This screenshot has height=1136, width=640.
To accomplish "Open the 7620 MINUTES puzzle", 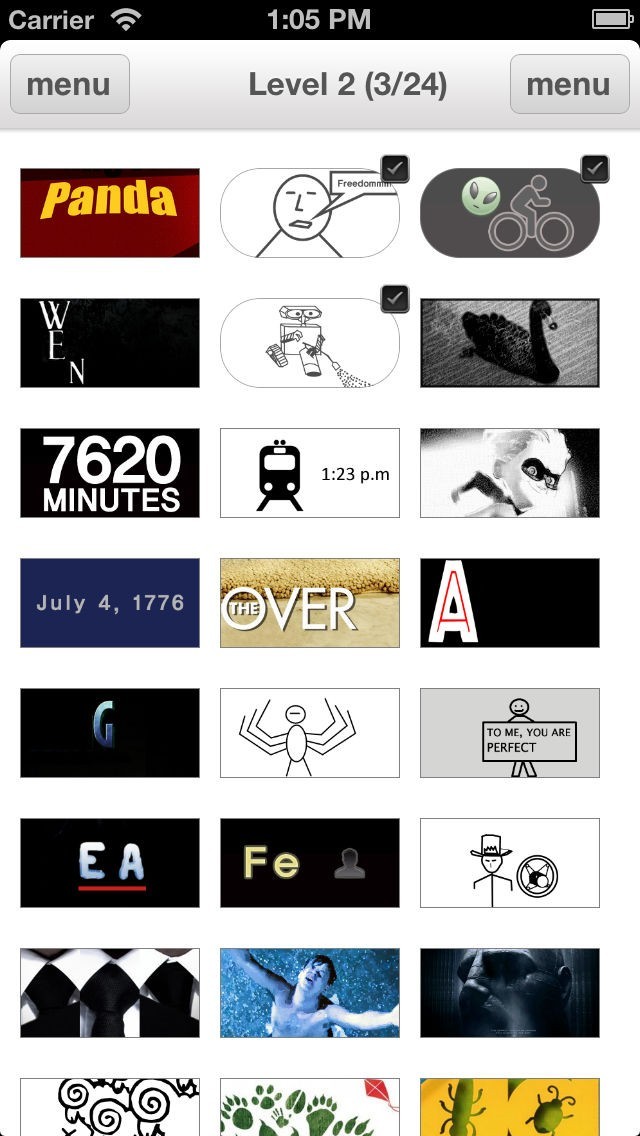I will point(110,473).
